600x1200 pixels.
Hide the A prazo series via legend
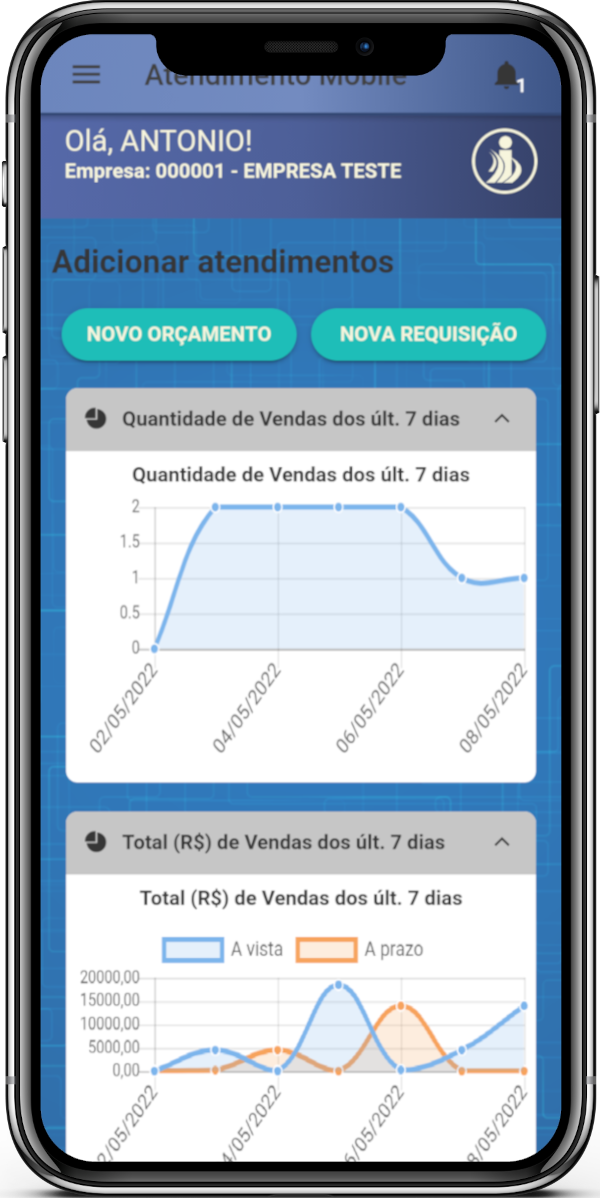click(x=360, y=949)
